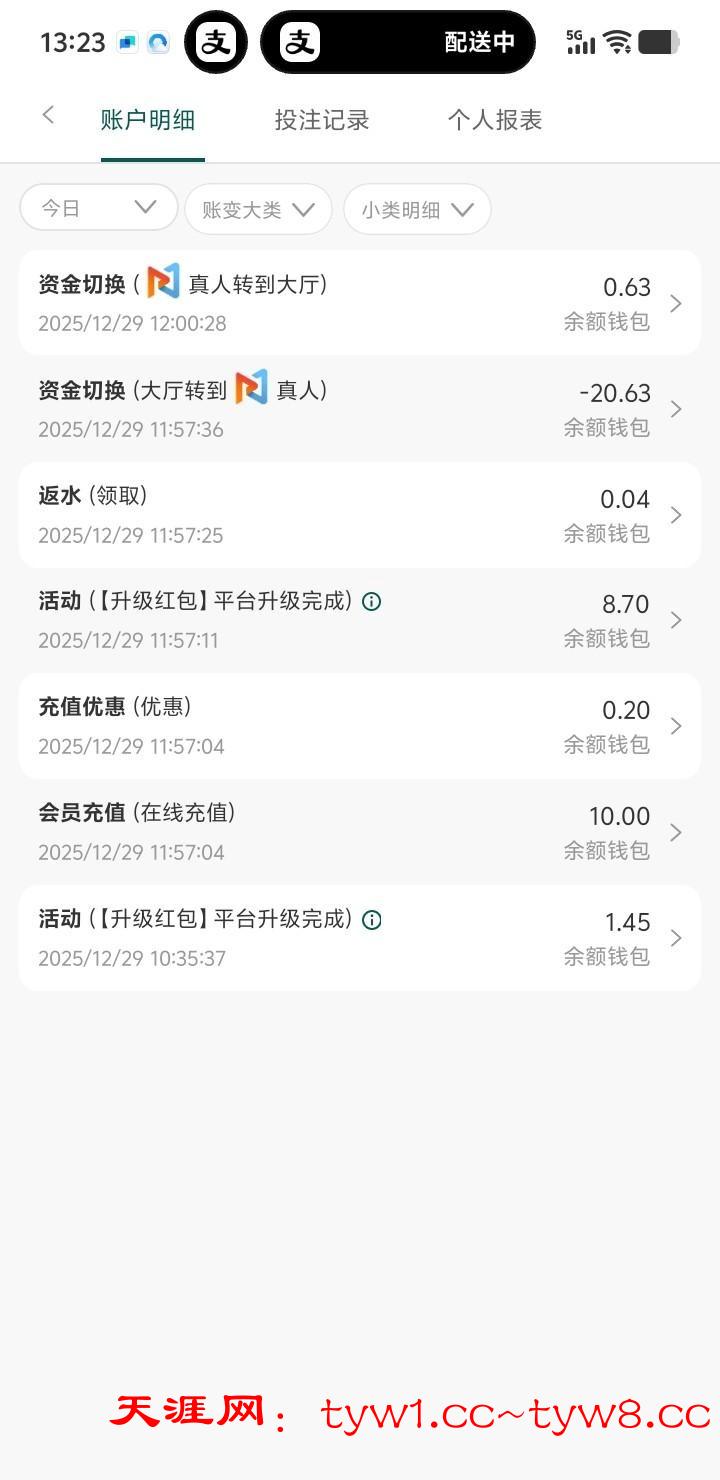Expand the 账变大类 filter dropdown
This screenshot has height=1480, width=720.
point(258,210)
